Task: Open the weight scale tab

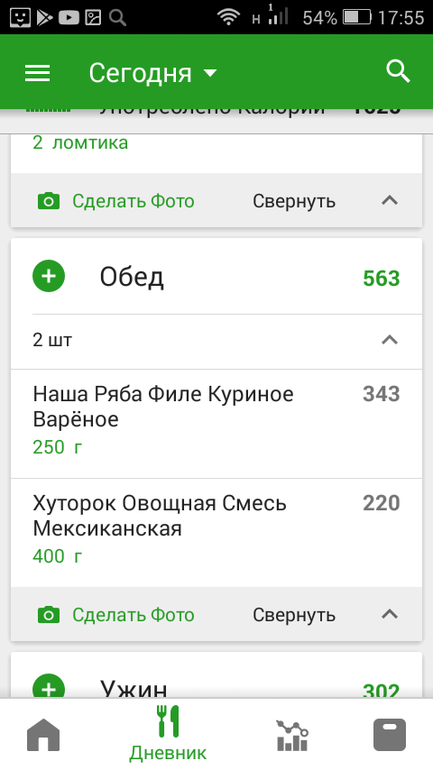Action: tap(390, 735)
